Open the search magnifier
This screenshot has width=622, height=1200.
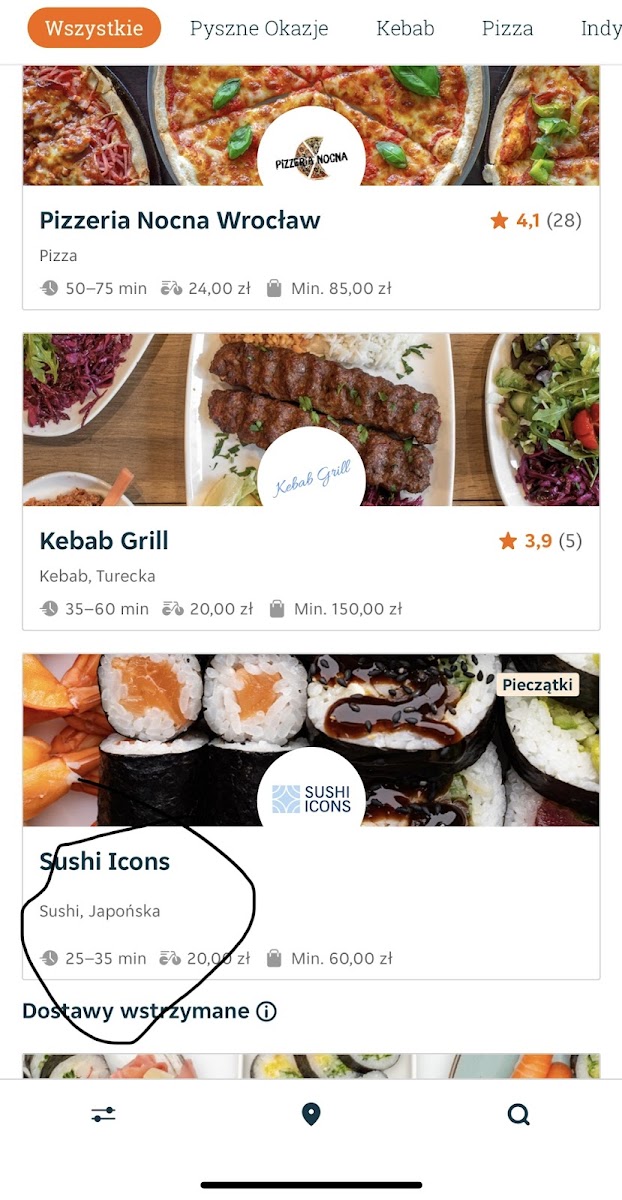click(x=518, y=1114)
